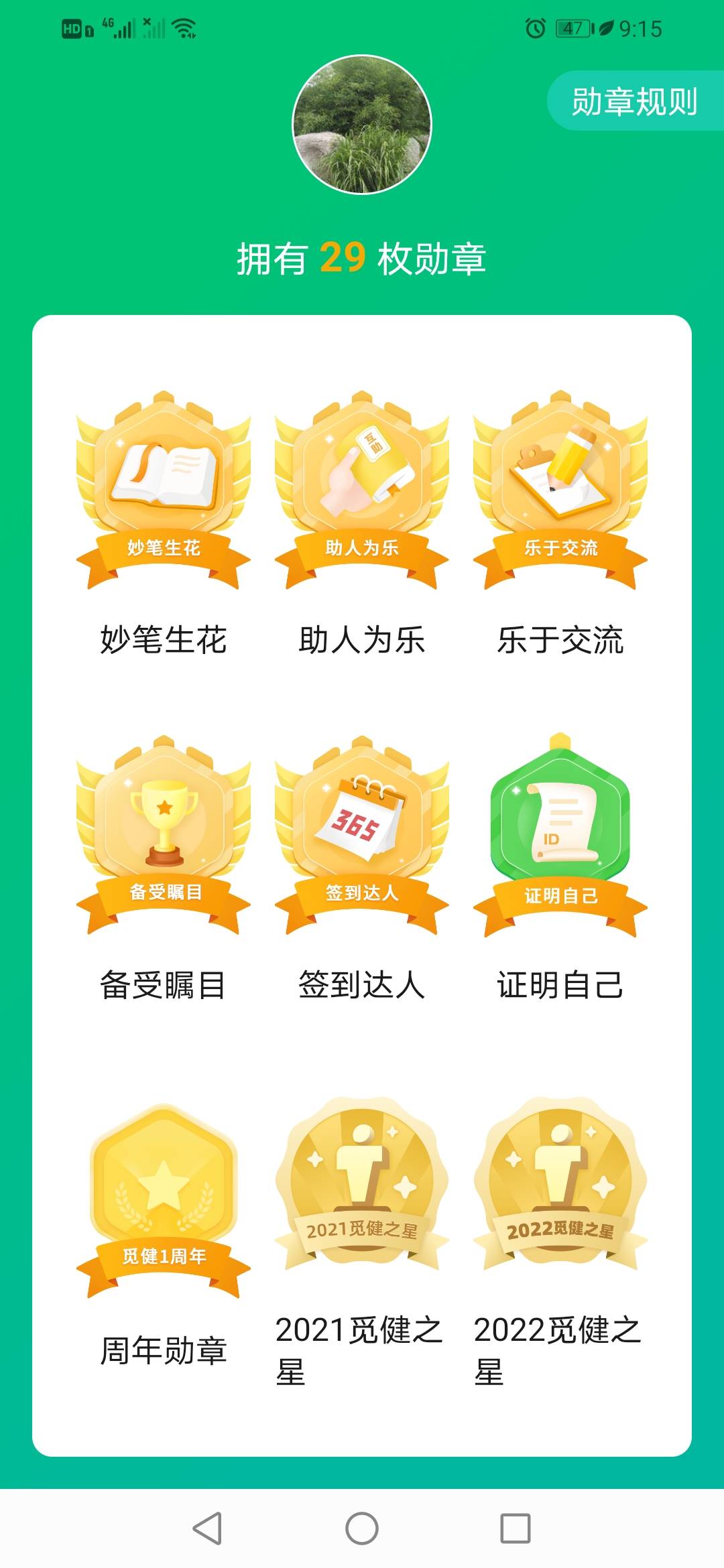Image resolution: width=724 pixels, height=1568 pixels.
Task: Click the badge count text 拥有29枚勋章
Action: (362, 255)
